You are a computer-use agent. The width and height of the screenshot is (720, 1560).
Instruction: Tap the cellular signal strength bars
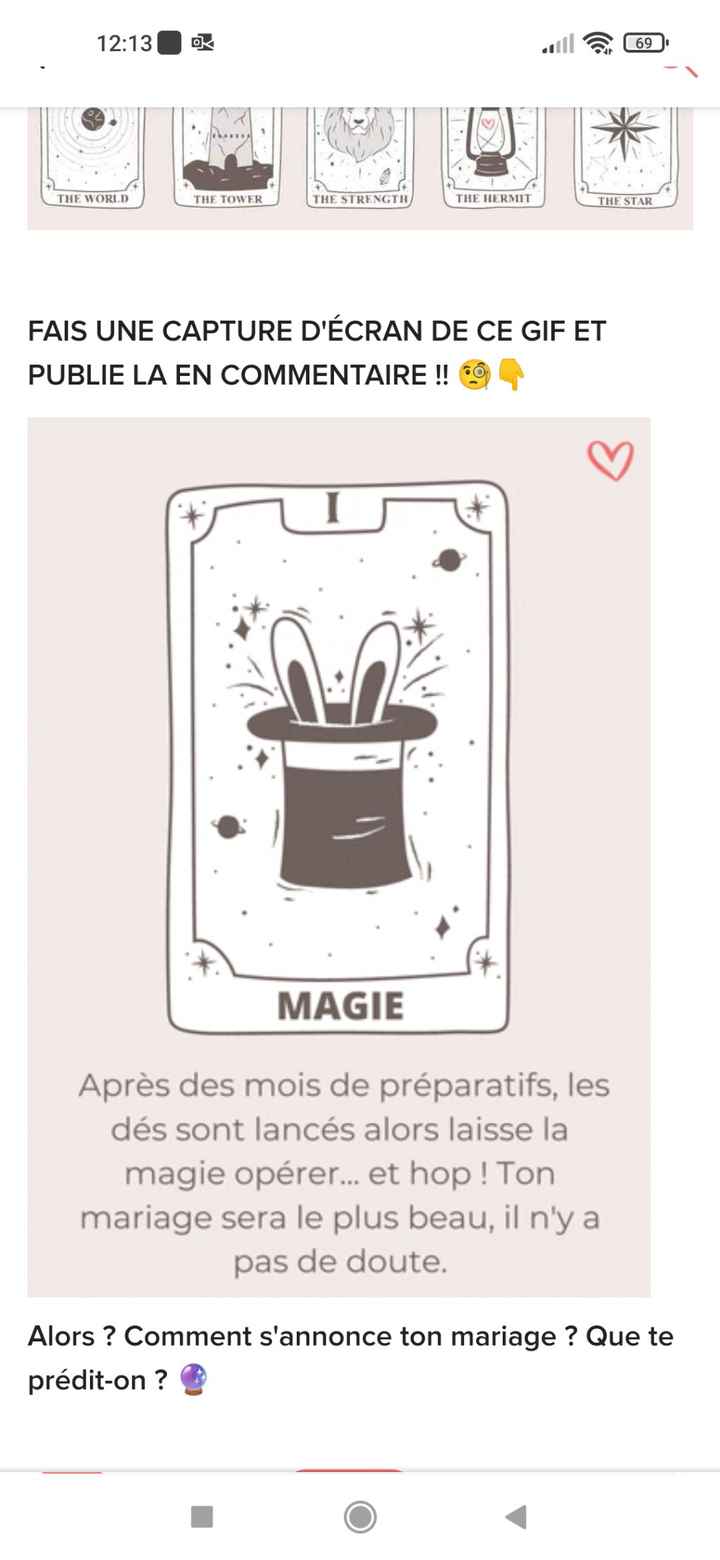558,43
